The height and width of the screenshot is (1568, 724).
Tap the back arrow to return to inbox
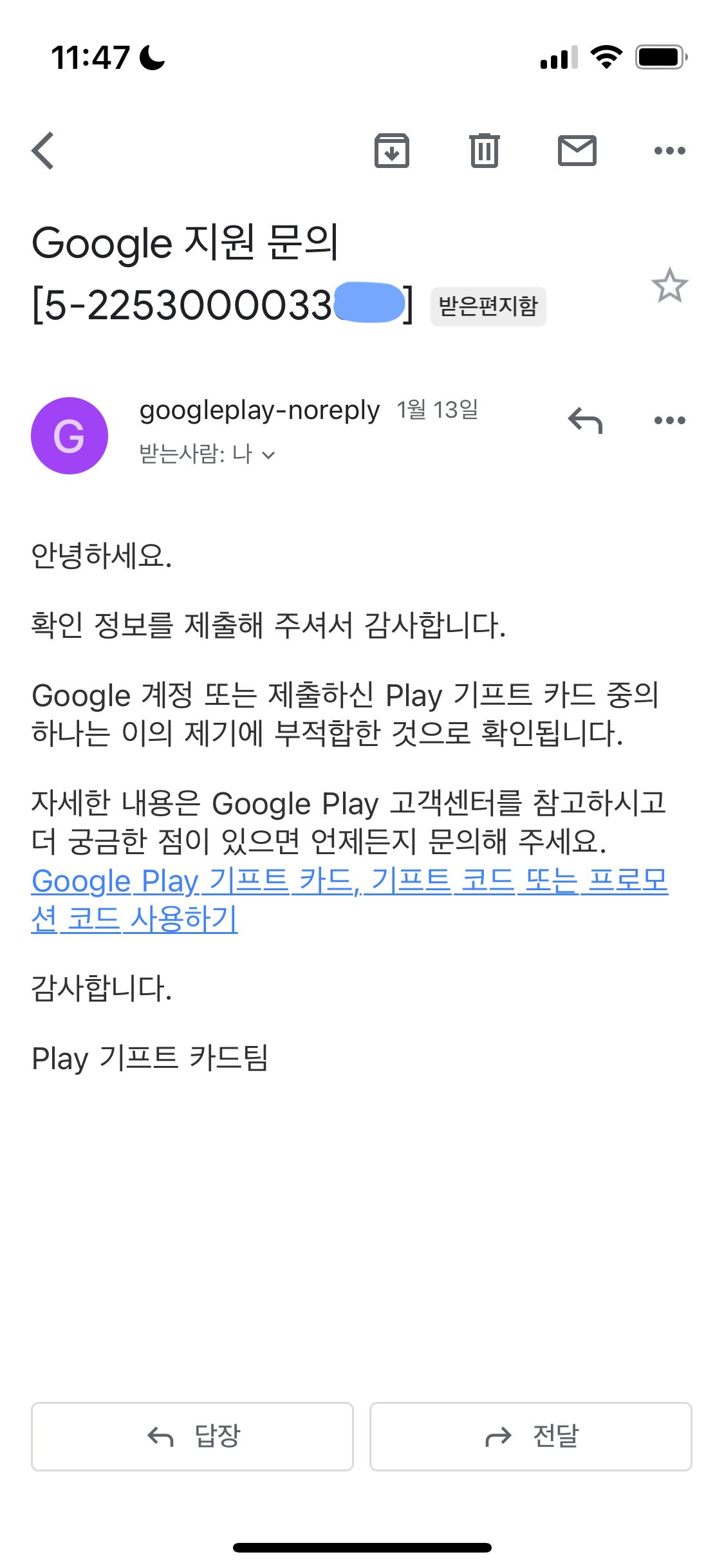tap(42, 150)
